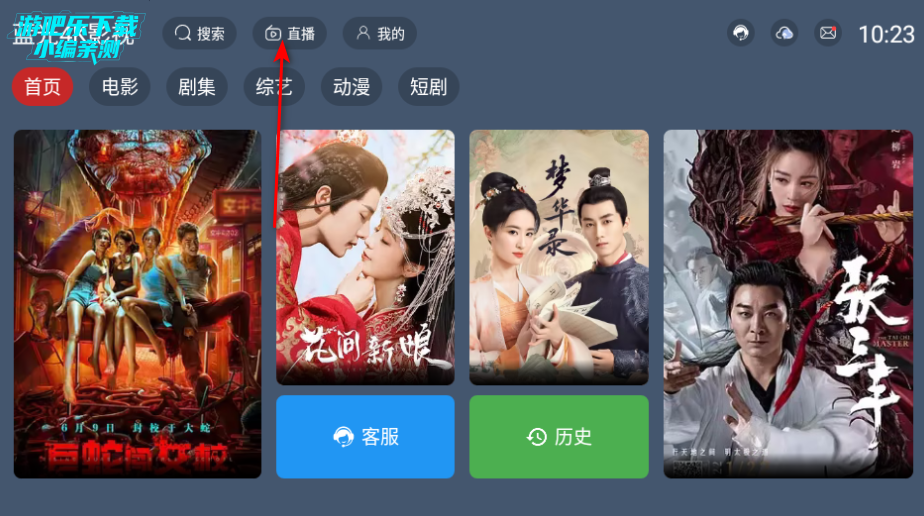
Task: Switch to the 电影 tab
Action: click(120, 87)
